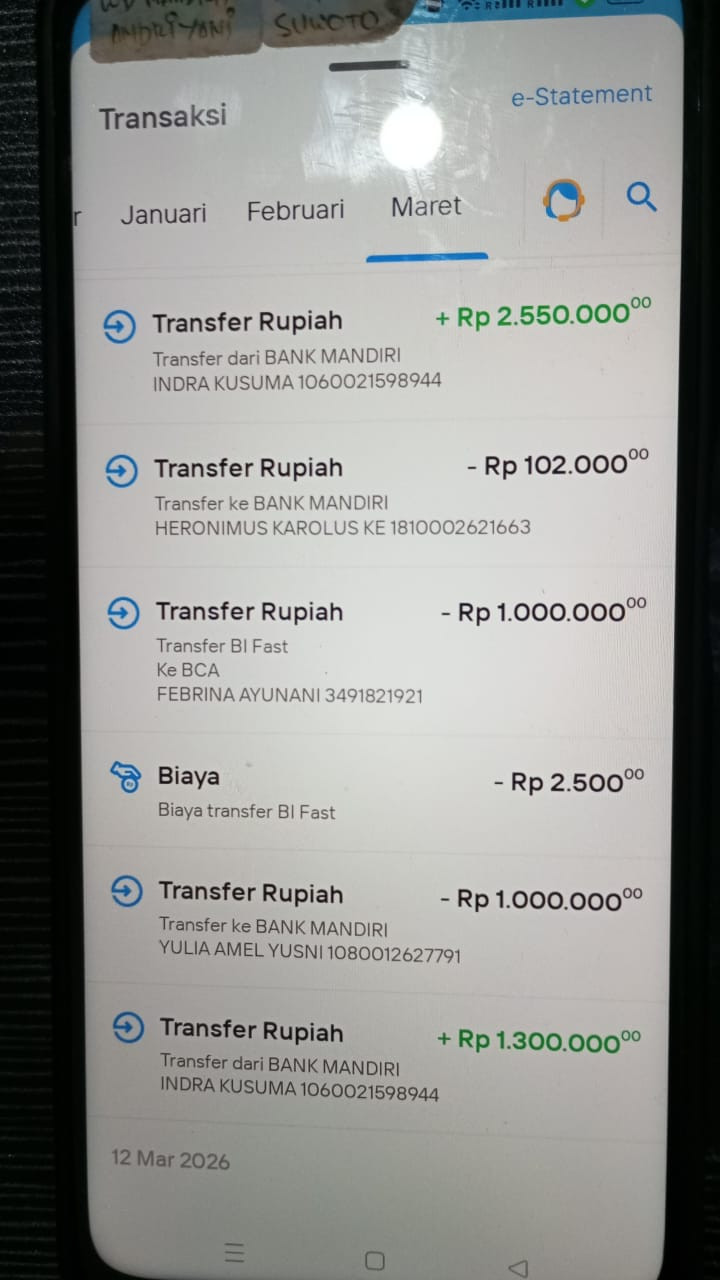Switch to the Februari tab
This screenshot has height=1280, width=720.
coord(295,210)
